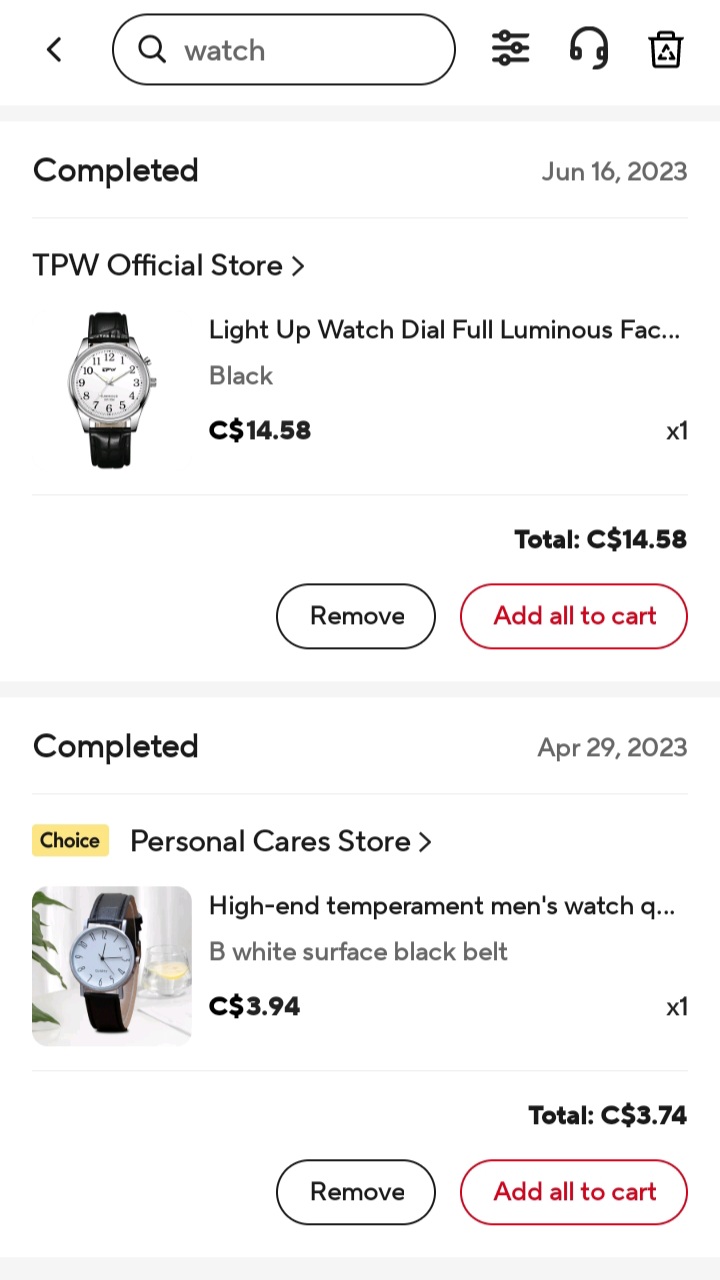Click the C$14.58 price text
Image resolution: width=720 pixels, height=1280 pixels.
(x=260, y=430)
